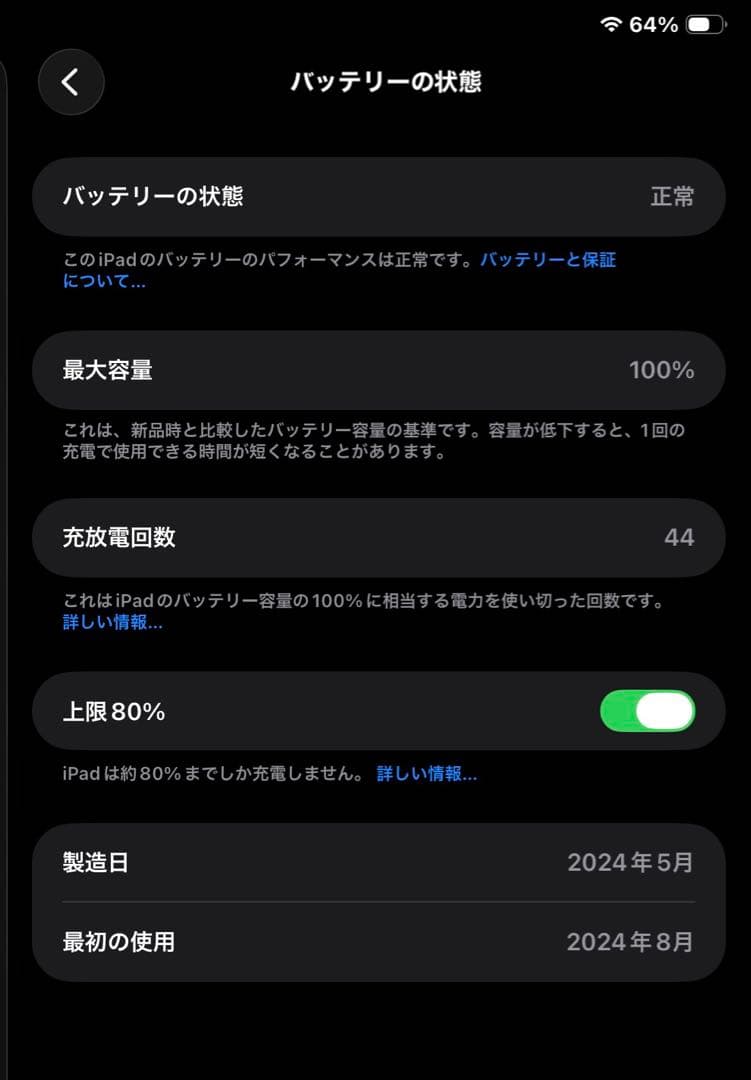The width and height of the screenshot is (751, 1080).
Task: Open the バッテリーと保証について link
Action: (x=548, y=260)
